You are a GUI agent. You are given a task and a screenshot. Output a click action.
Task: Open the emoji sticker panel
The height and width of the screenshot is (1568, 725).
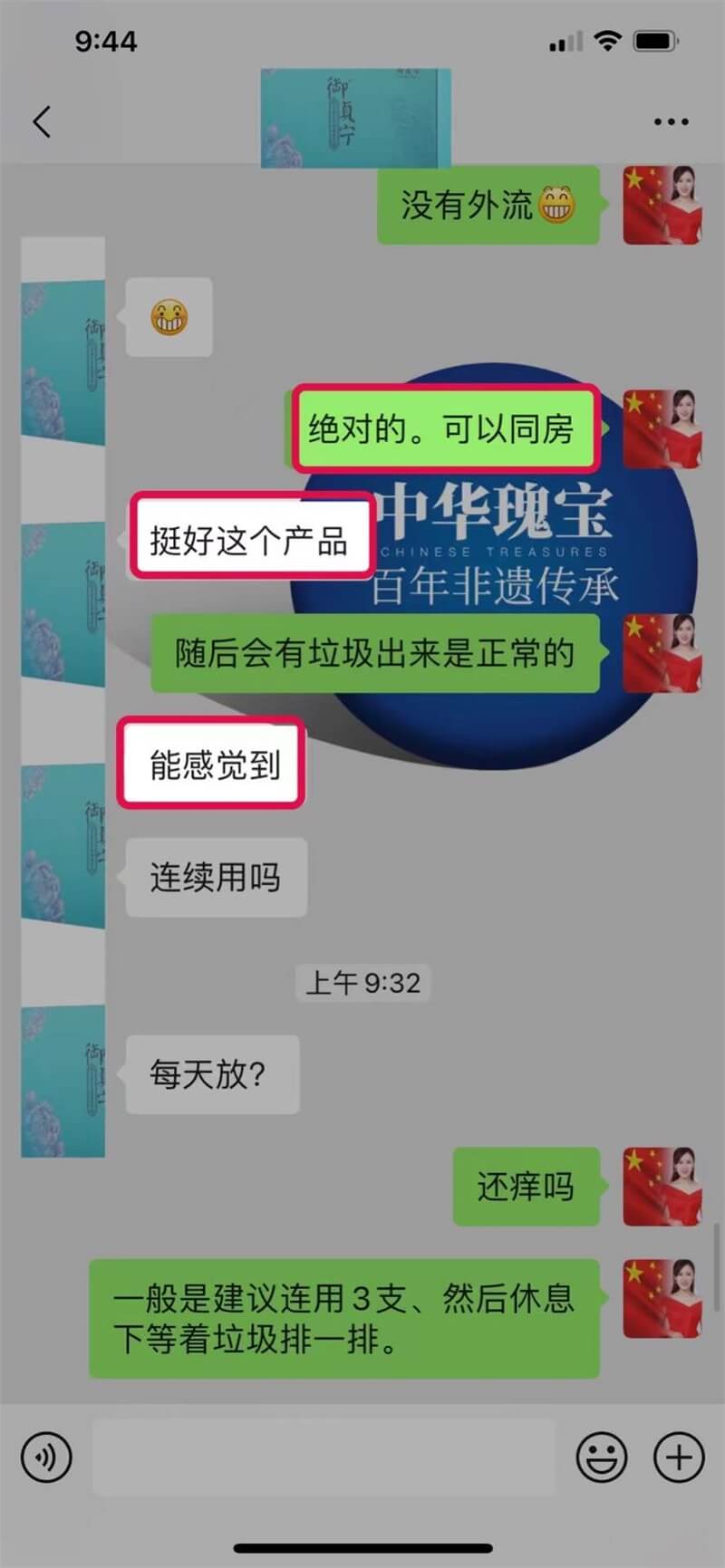click(x=602, y=1457)
